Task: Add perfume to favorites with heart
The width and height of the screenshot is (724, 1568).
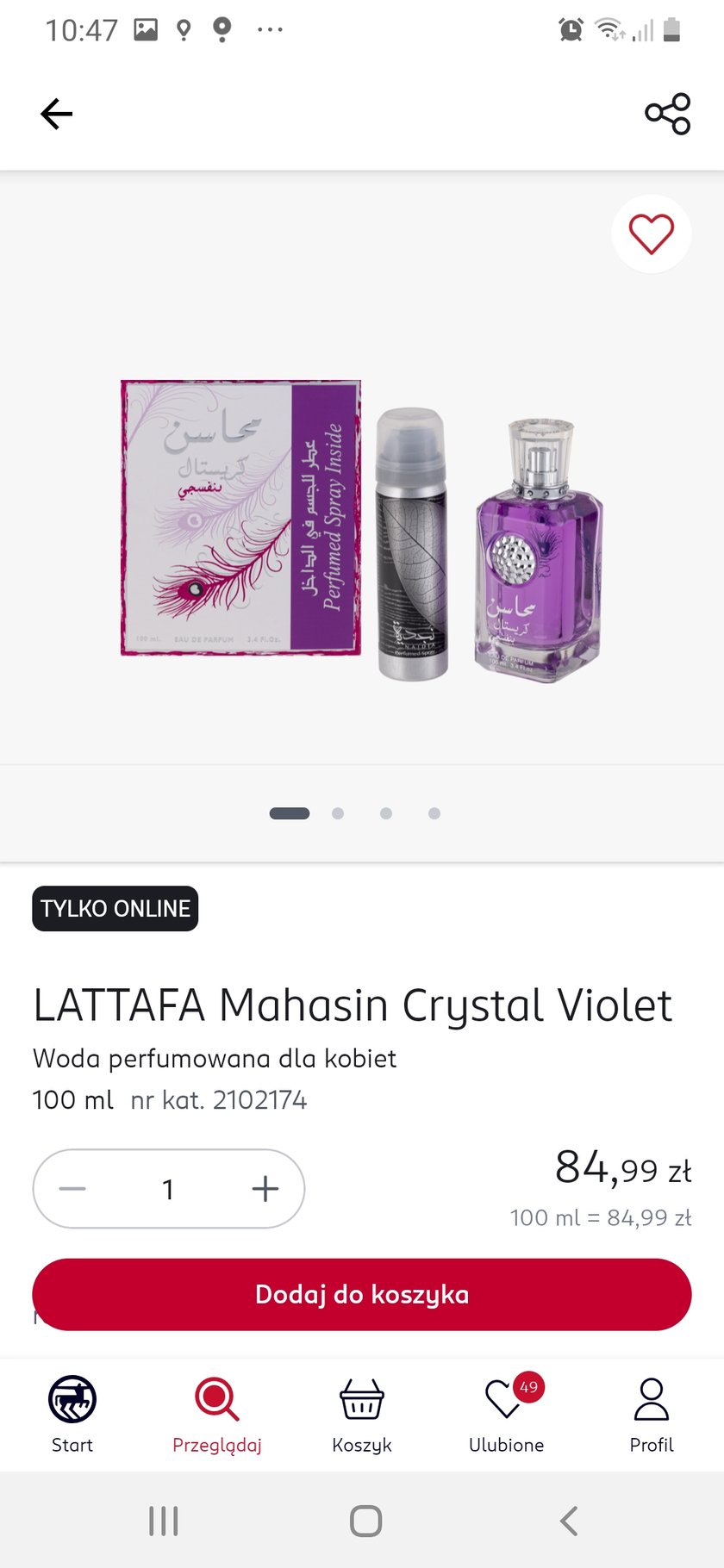Action: (651, 234)
